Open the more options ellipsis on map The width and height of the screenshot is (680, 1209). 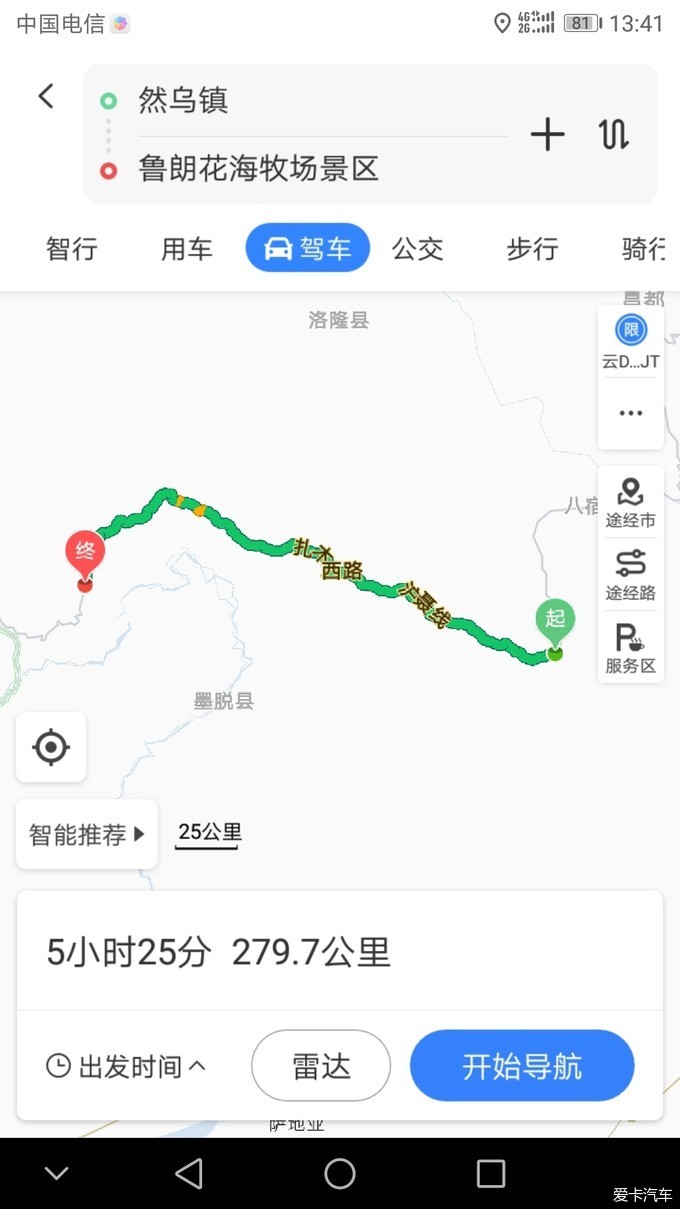630,413
